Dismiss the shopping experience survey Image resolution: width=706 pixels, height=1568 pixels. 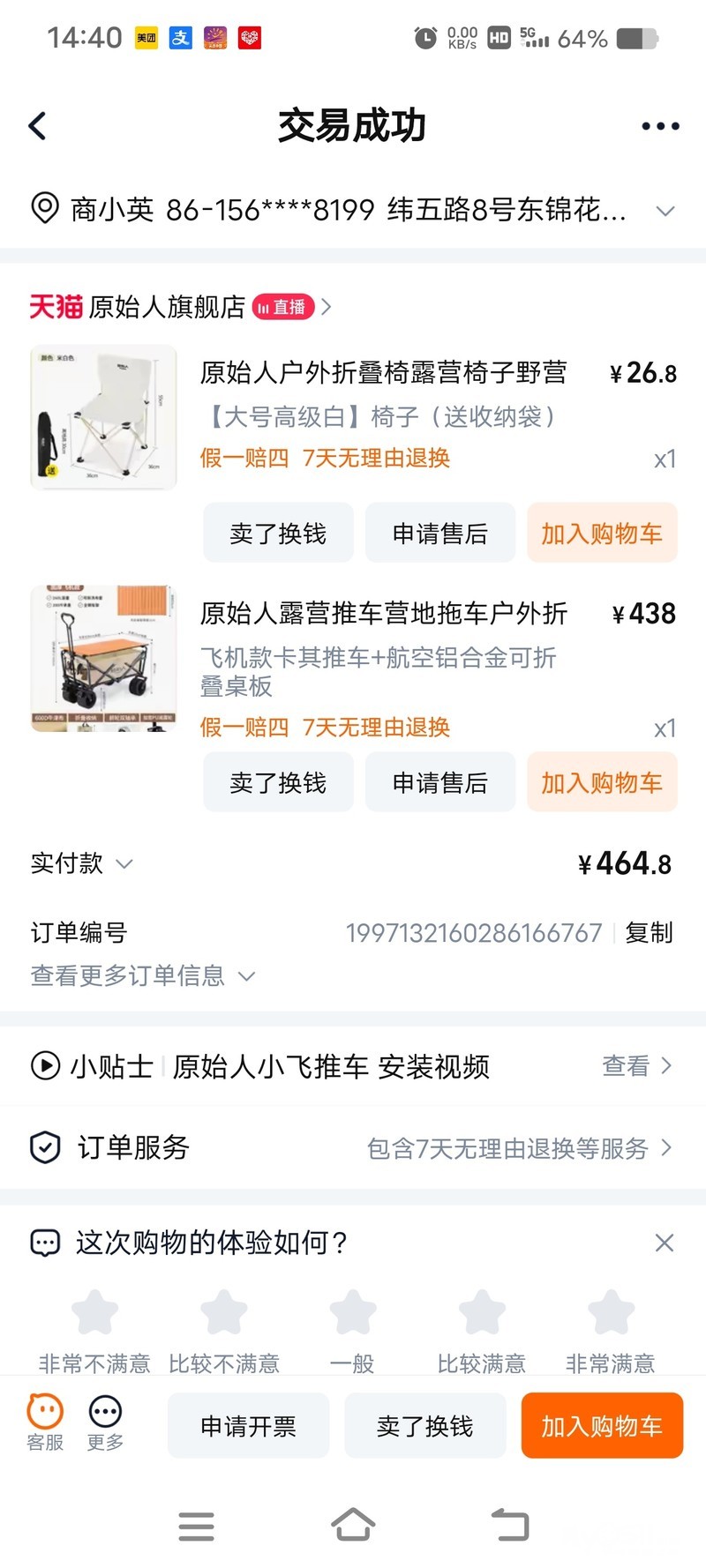pyautogui.click(x=665, y=1243)
